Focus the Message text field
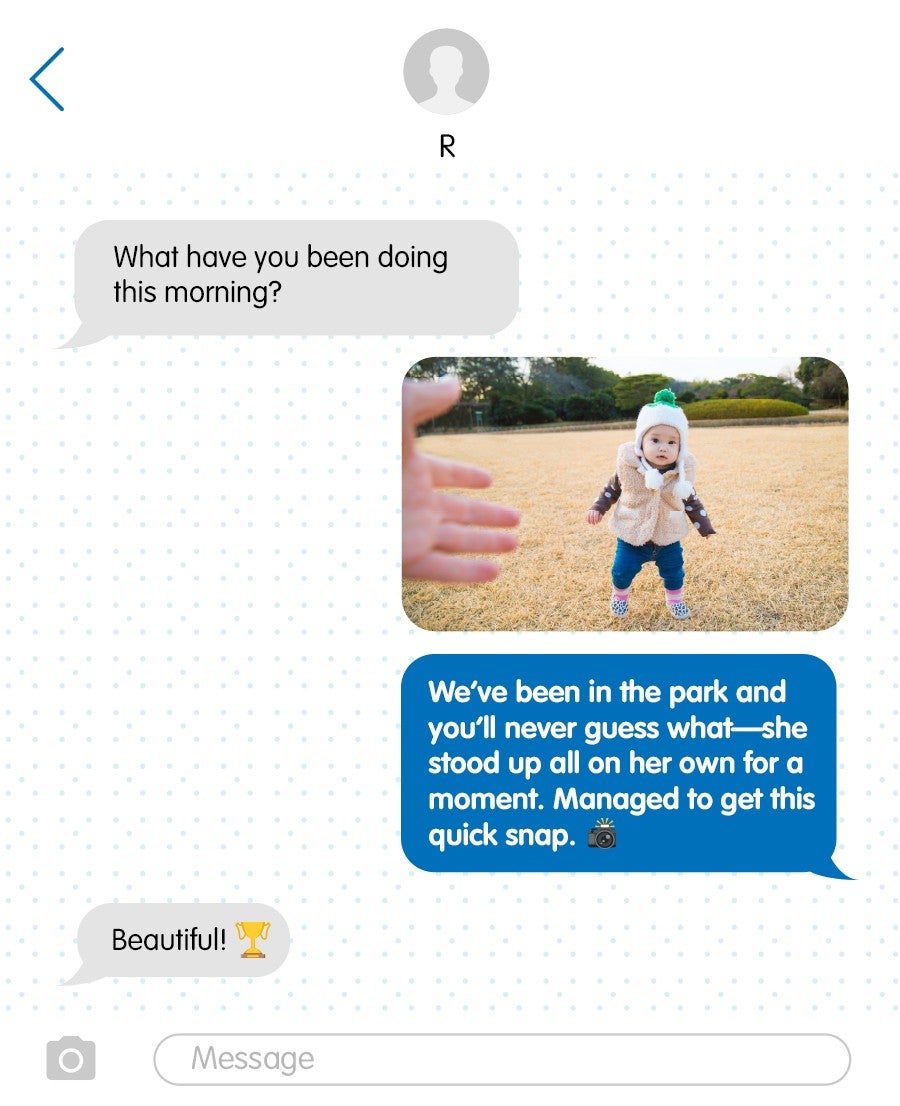 pyautogui.click(x=501, y=1059)
